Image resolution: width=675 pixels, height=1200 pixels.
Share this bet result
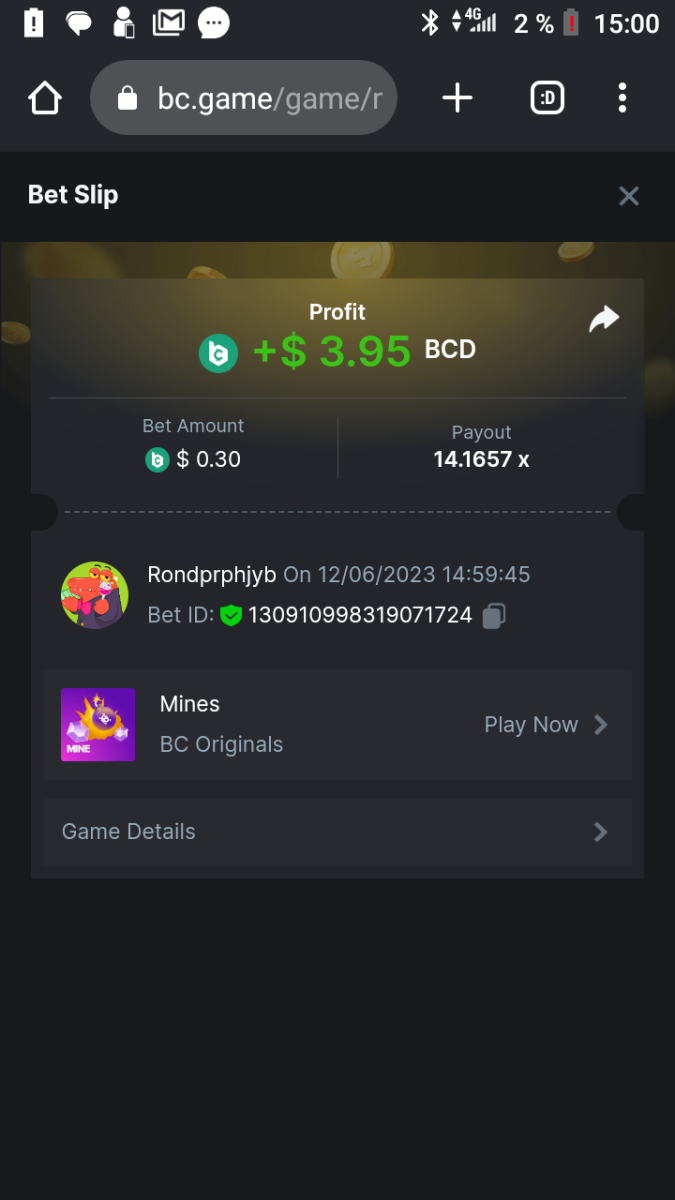603,319
